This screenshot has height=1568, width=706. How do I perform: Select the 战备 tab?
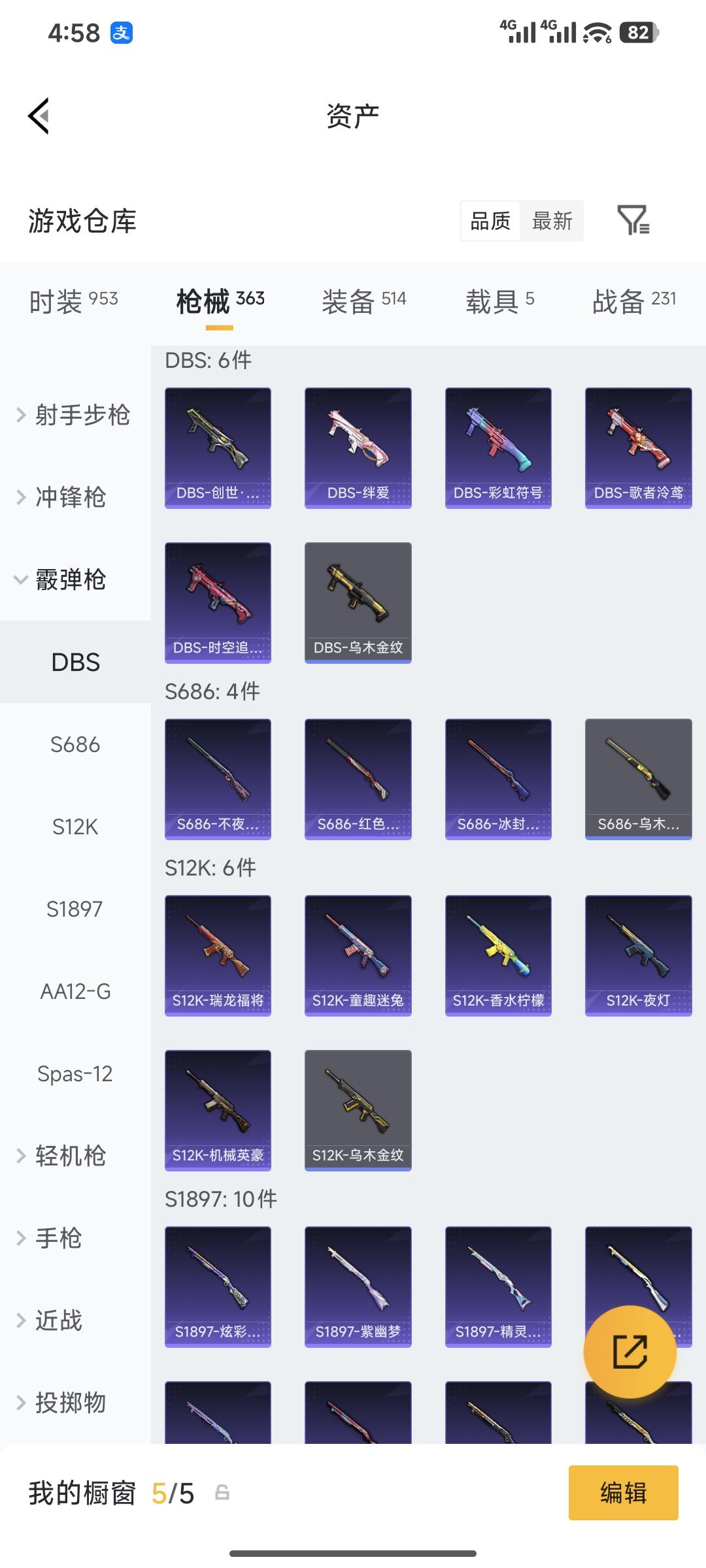(x=633, y=301)
